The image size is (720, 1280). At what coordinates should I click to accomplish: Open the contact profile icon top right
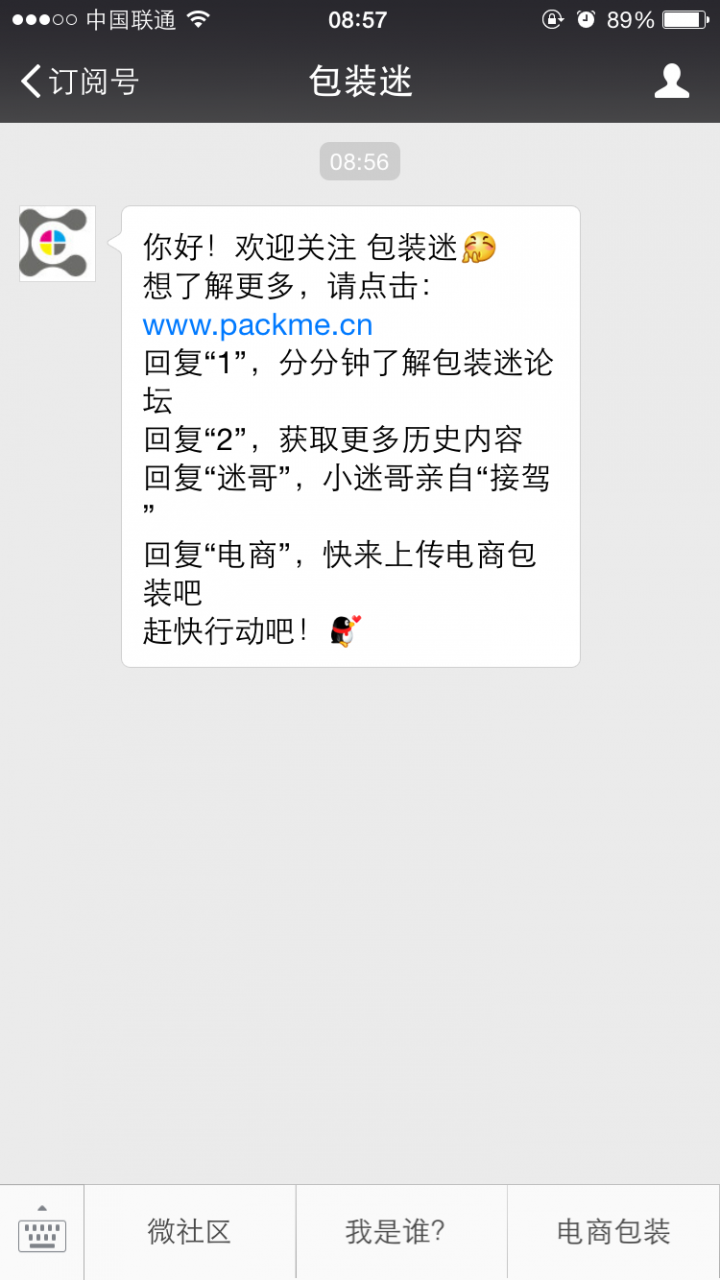(672, 80)
